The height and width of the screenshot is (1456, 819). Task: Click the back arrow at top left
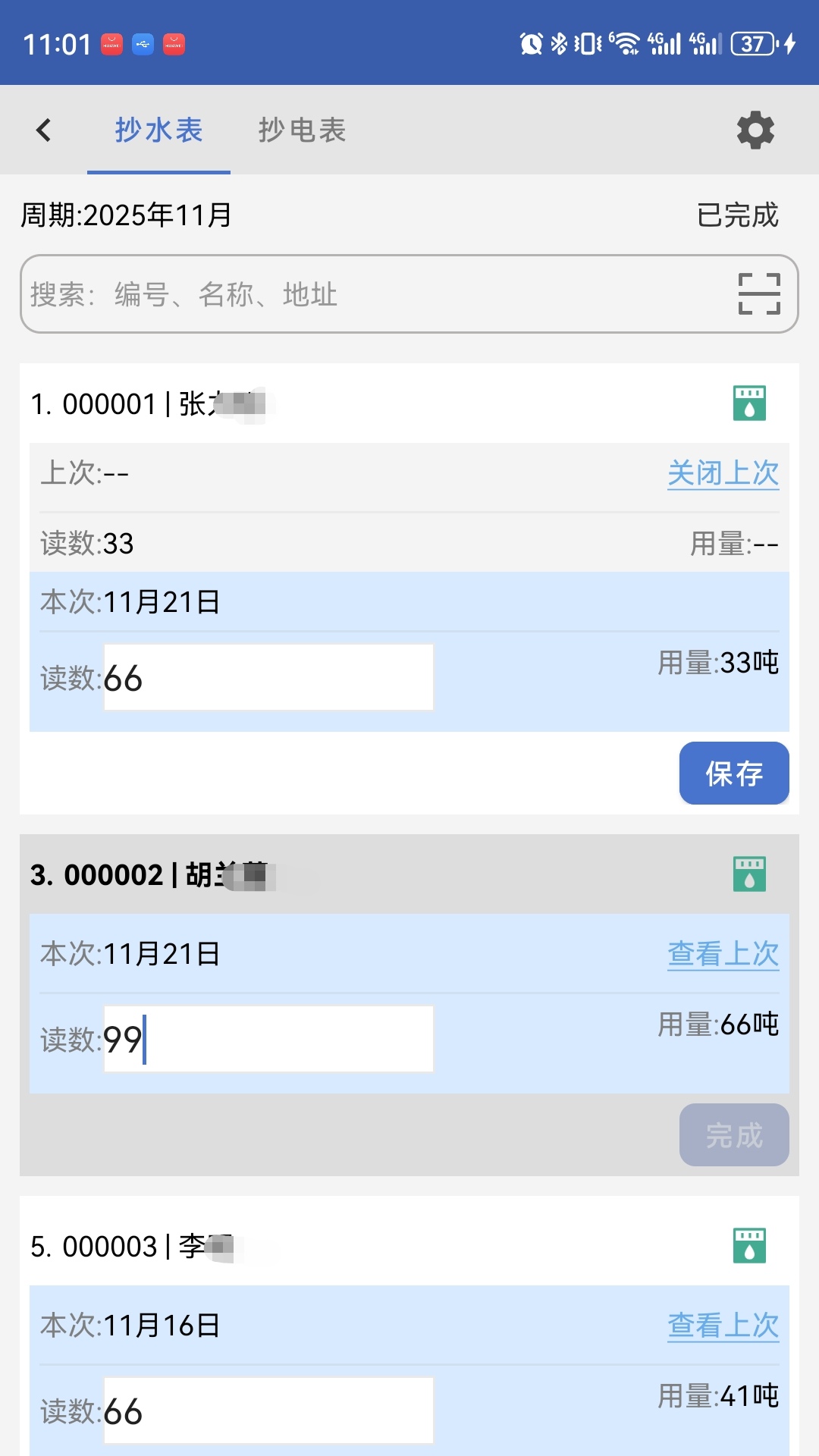43,130
